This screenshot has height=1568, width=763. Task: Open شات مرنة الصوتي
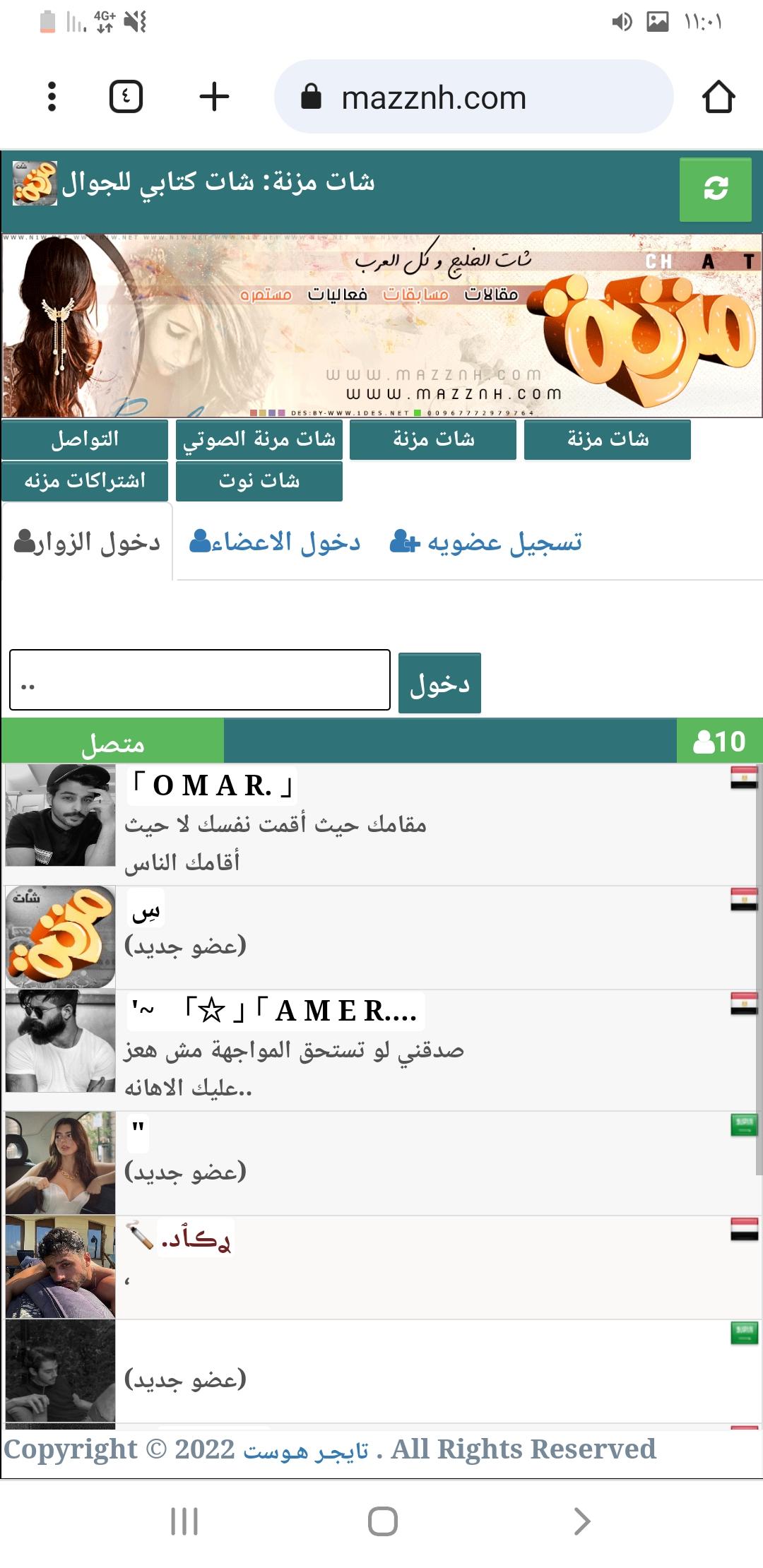point(259,439)
